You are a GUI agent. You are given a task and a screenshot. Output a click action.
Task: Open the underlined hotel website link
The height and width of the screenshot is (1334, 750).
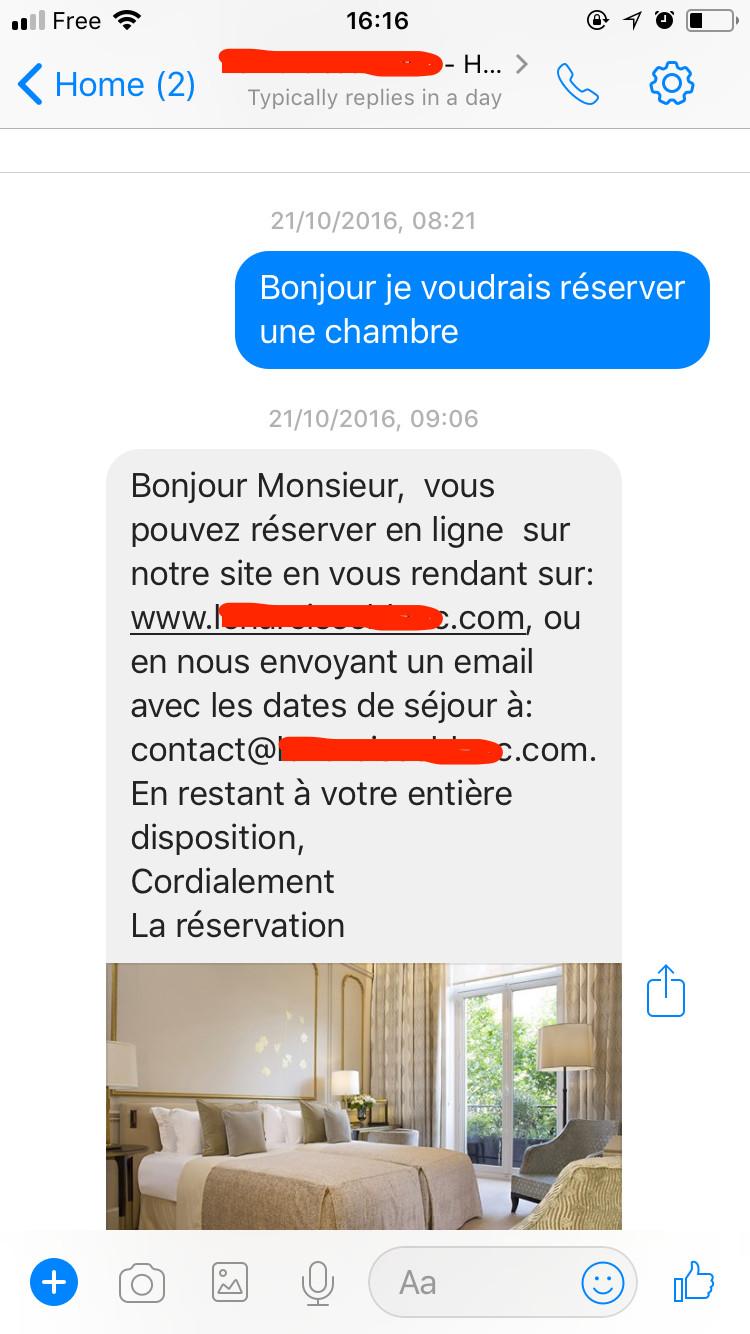pos(327,618)
